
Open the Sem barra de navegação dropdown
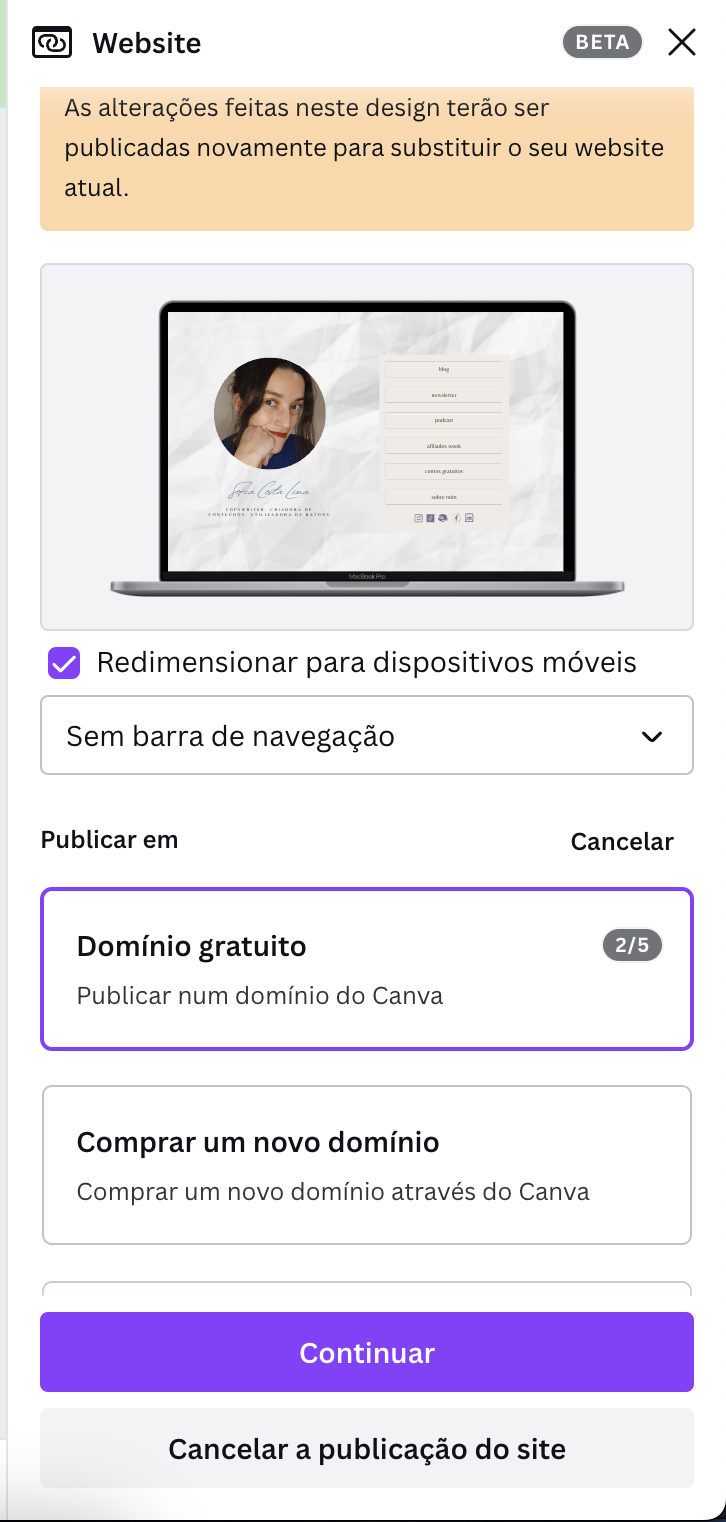(x=367, y=735)
